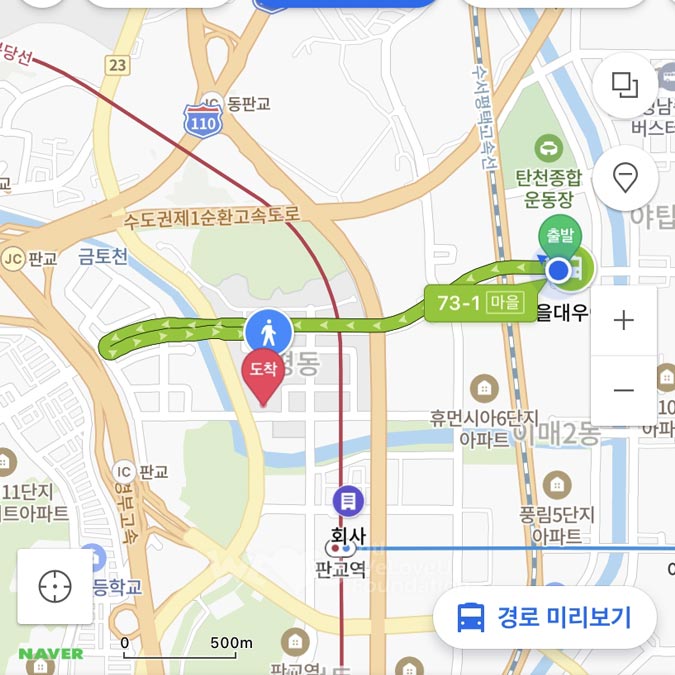Zoom in with the plus button

tap(624, 320)
